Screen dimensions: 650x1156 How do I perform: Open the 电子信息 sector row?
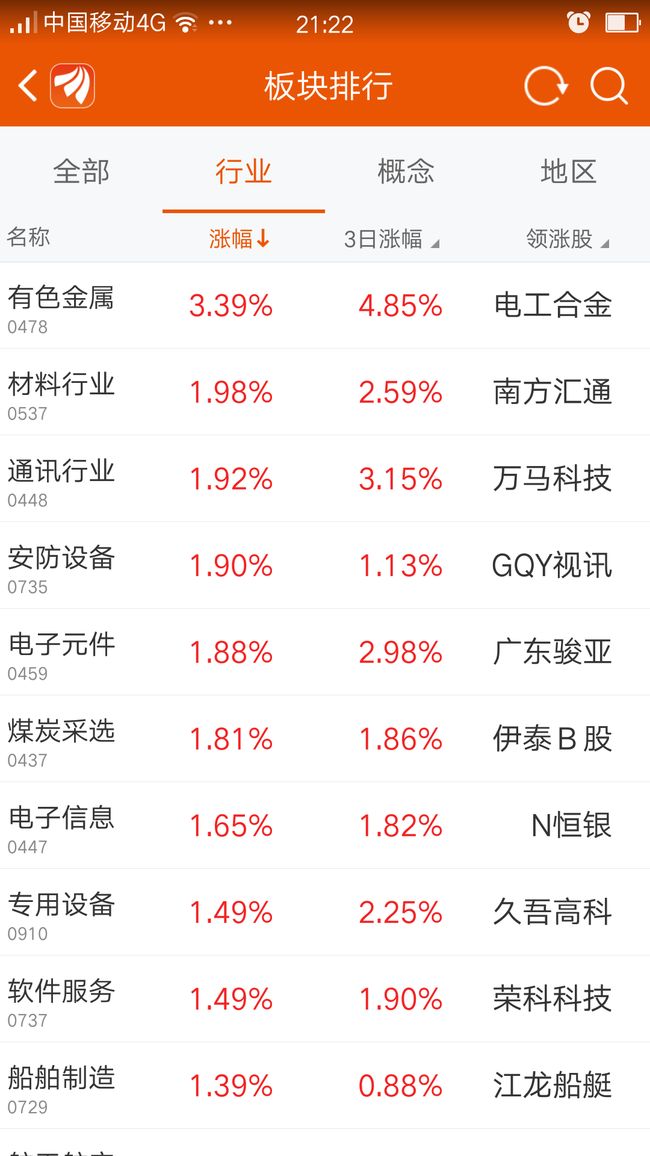(325, 826)
